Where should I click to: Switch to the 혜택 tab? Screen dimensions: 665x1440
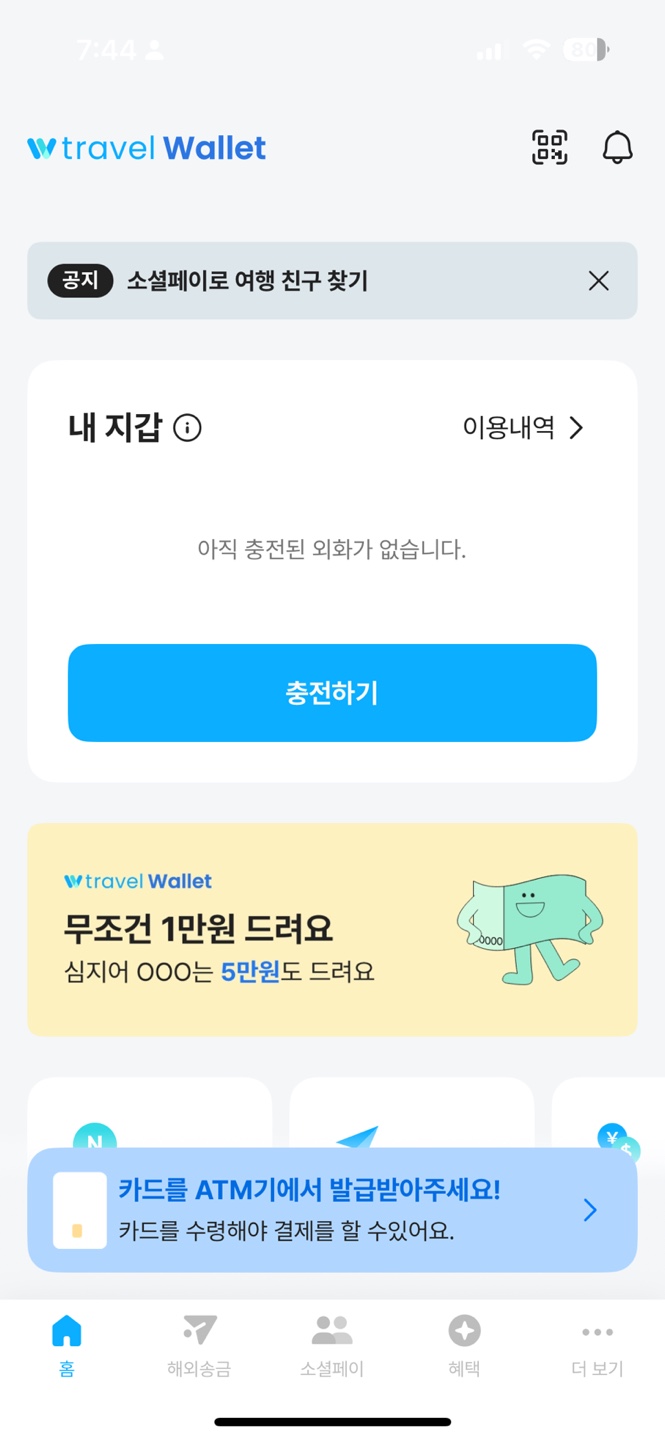[464, 1345]
